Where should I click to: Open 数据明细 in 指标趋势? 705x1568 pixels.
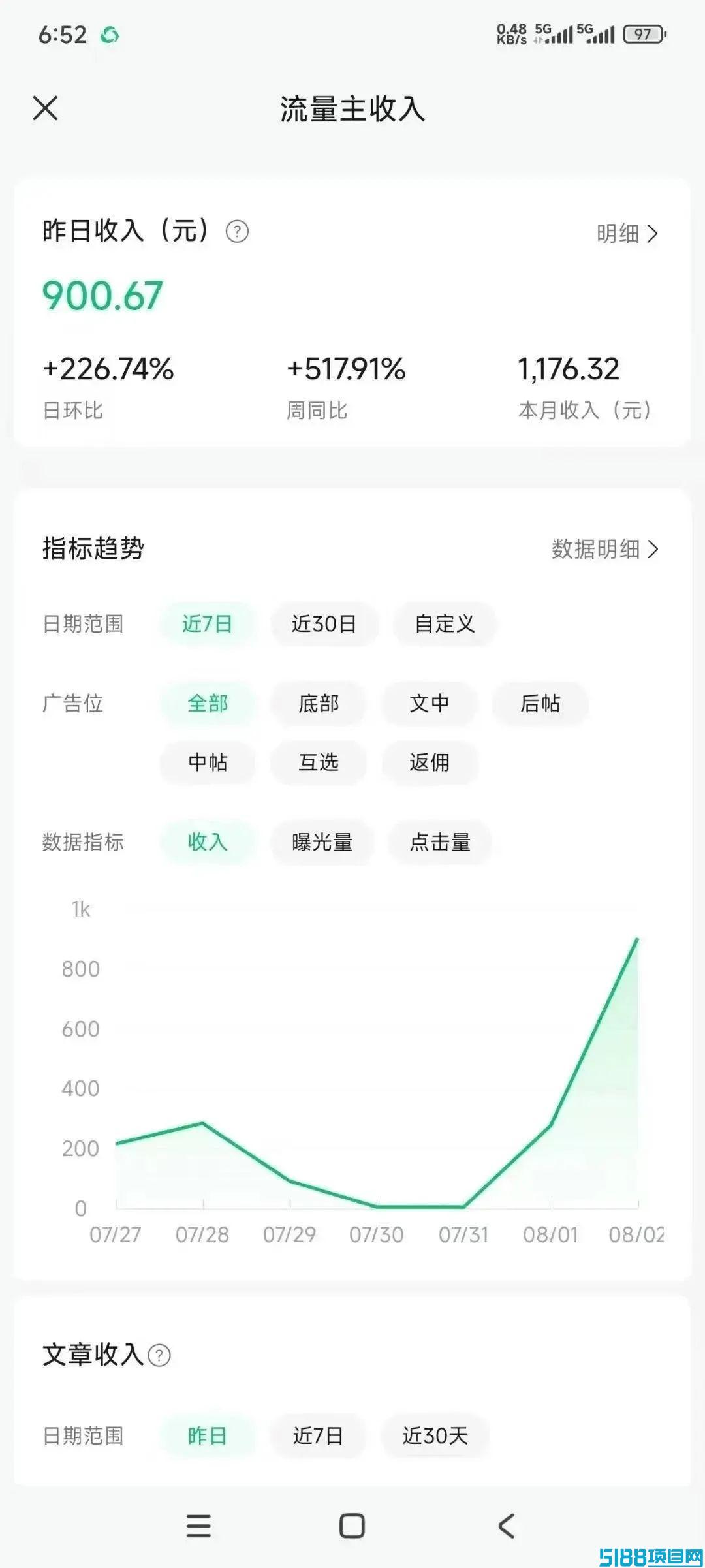[605, 549]
